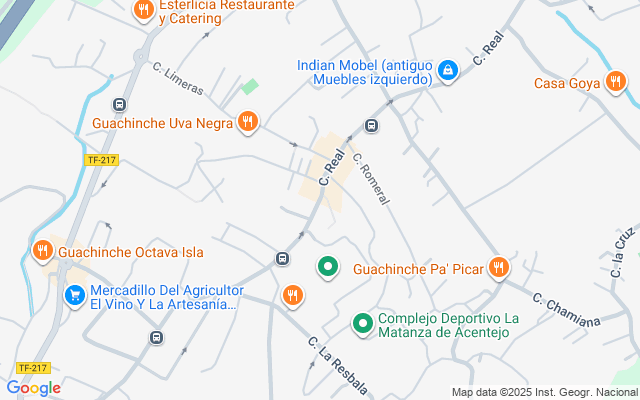Open the Google logo link
The width and height of the screenshot is (640, 400).
point(33,388)
